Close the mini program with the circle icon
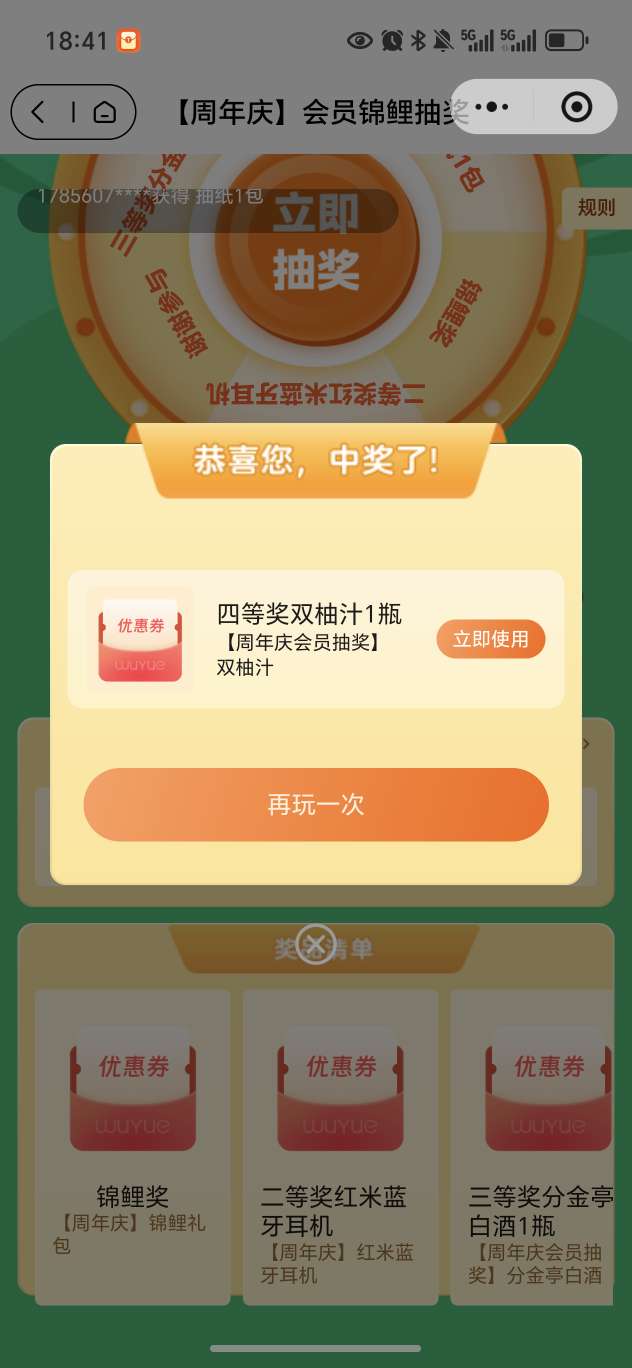Viewport: 632px width, 1368px height. click(x=577, y=107)
